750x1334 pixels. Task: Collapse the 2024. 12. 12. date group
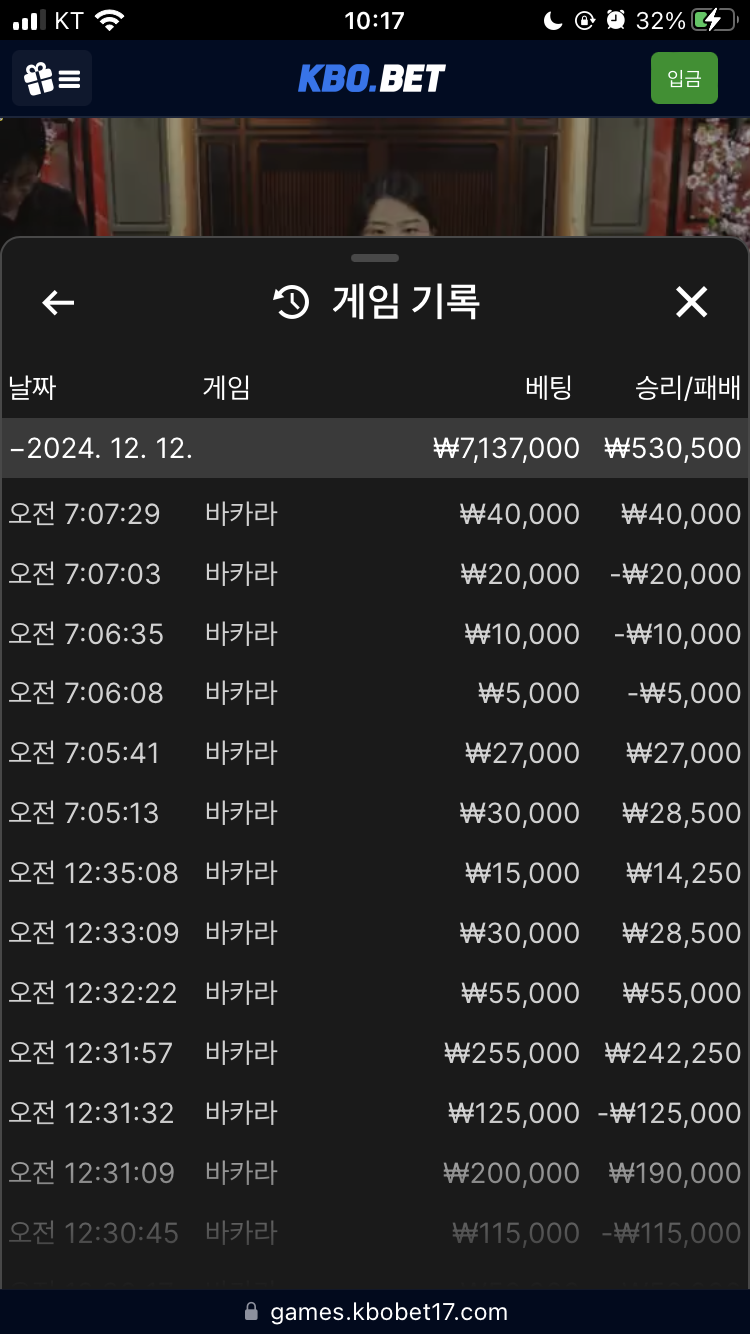coord(375,448)
